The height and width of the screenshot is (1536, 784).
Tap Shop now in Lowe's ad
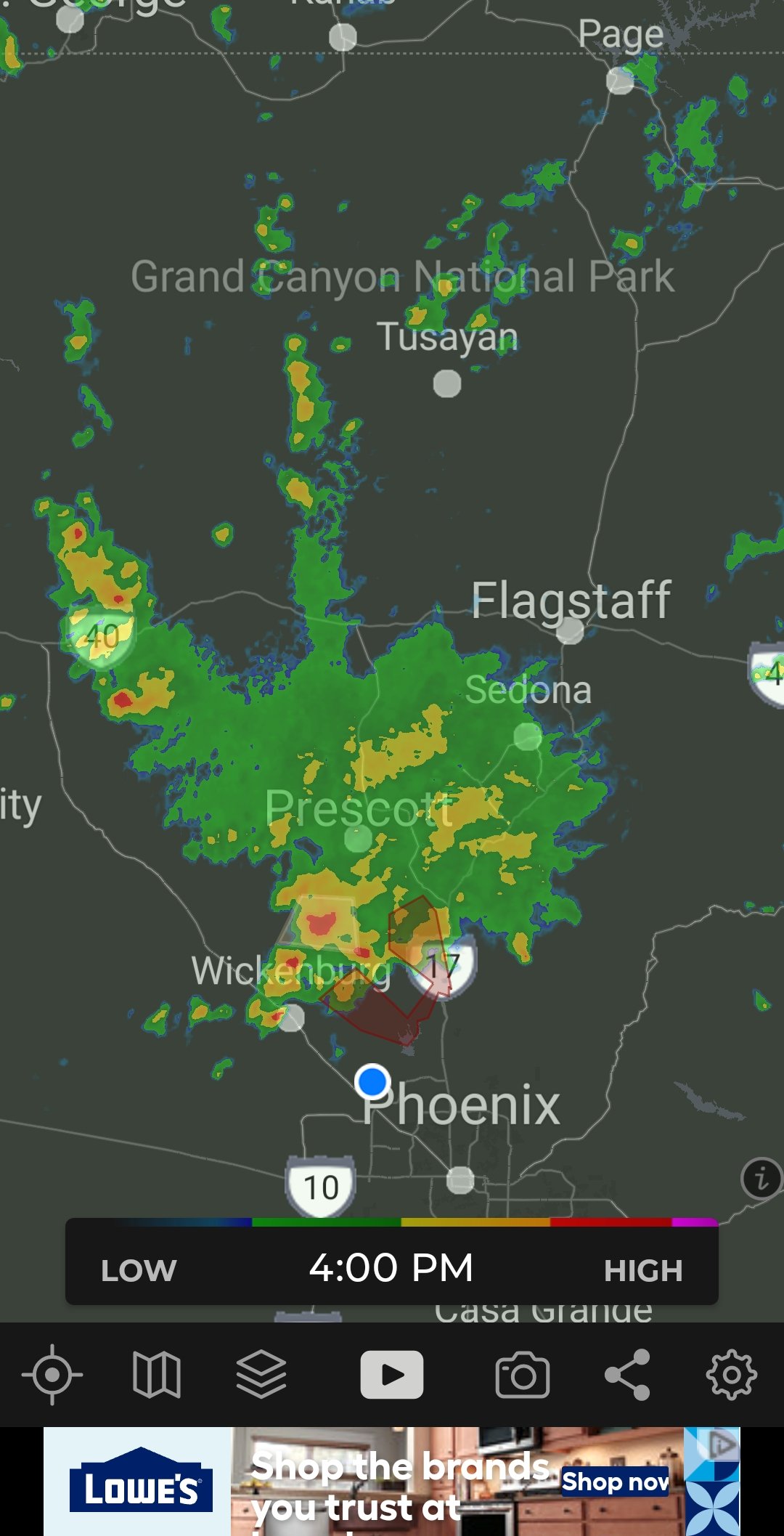(x=615, y=1481)
